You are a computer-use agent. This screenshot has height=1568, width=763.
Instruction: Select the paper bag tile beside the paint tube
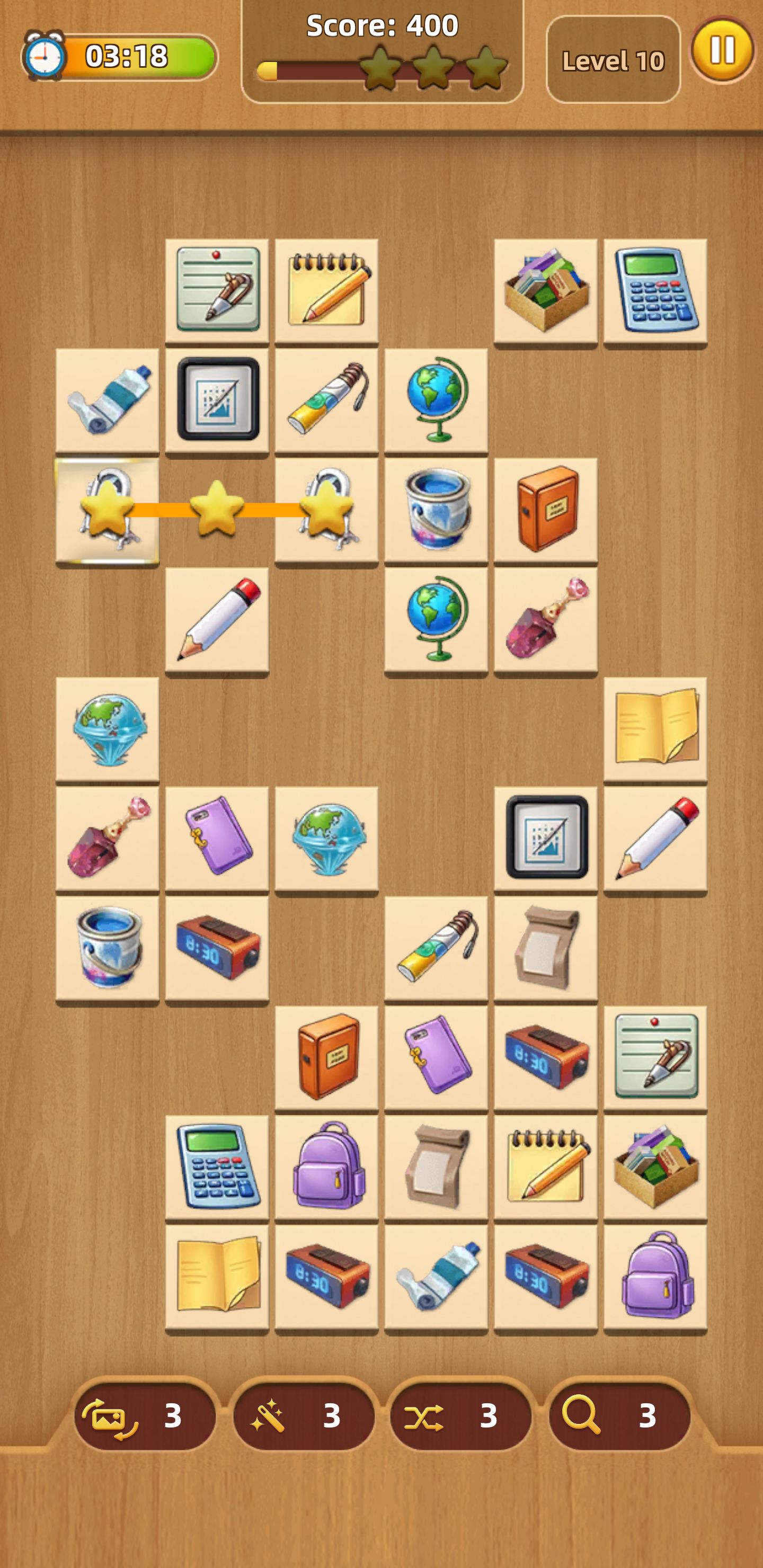545,948
